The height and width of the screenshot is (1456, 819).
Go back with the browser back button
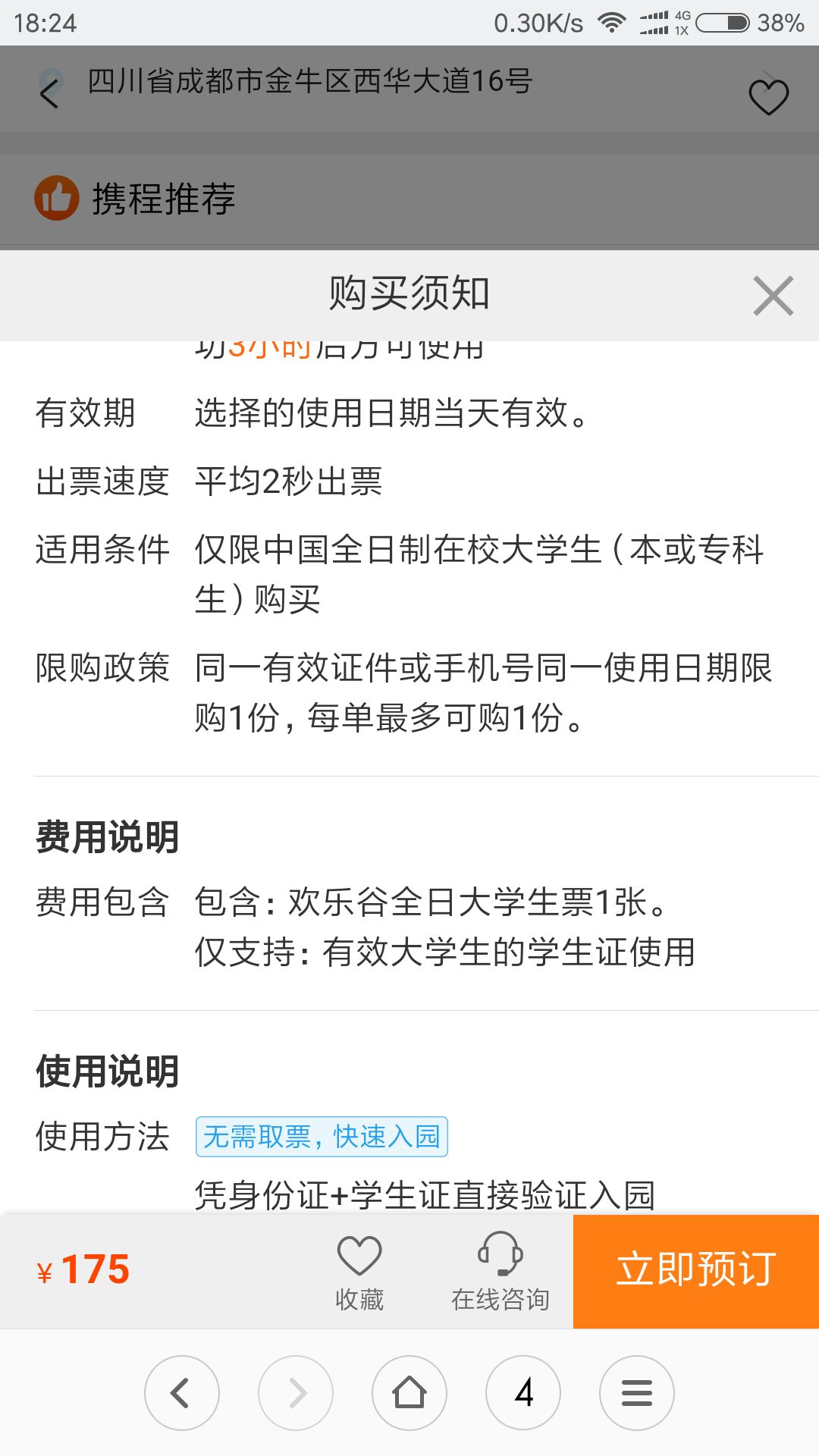coord(182,1393)
